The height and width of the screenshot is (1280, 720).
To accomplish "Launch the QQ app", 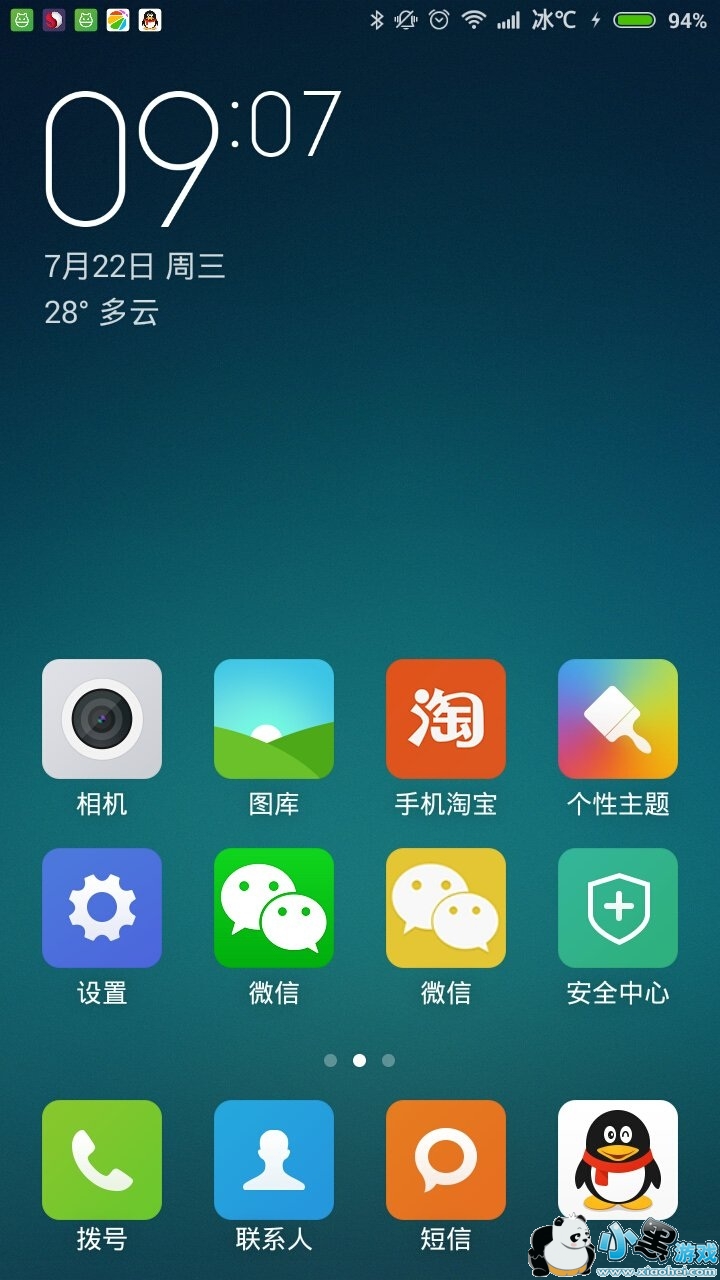I will pos(618,1160).
